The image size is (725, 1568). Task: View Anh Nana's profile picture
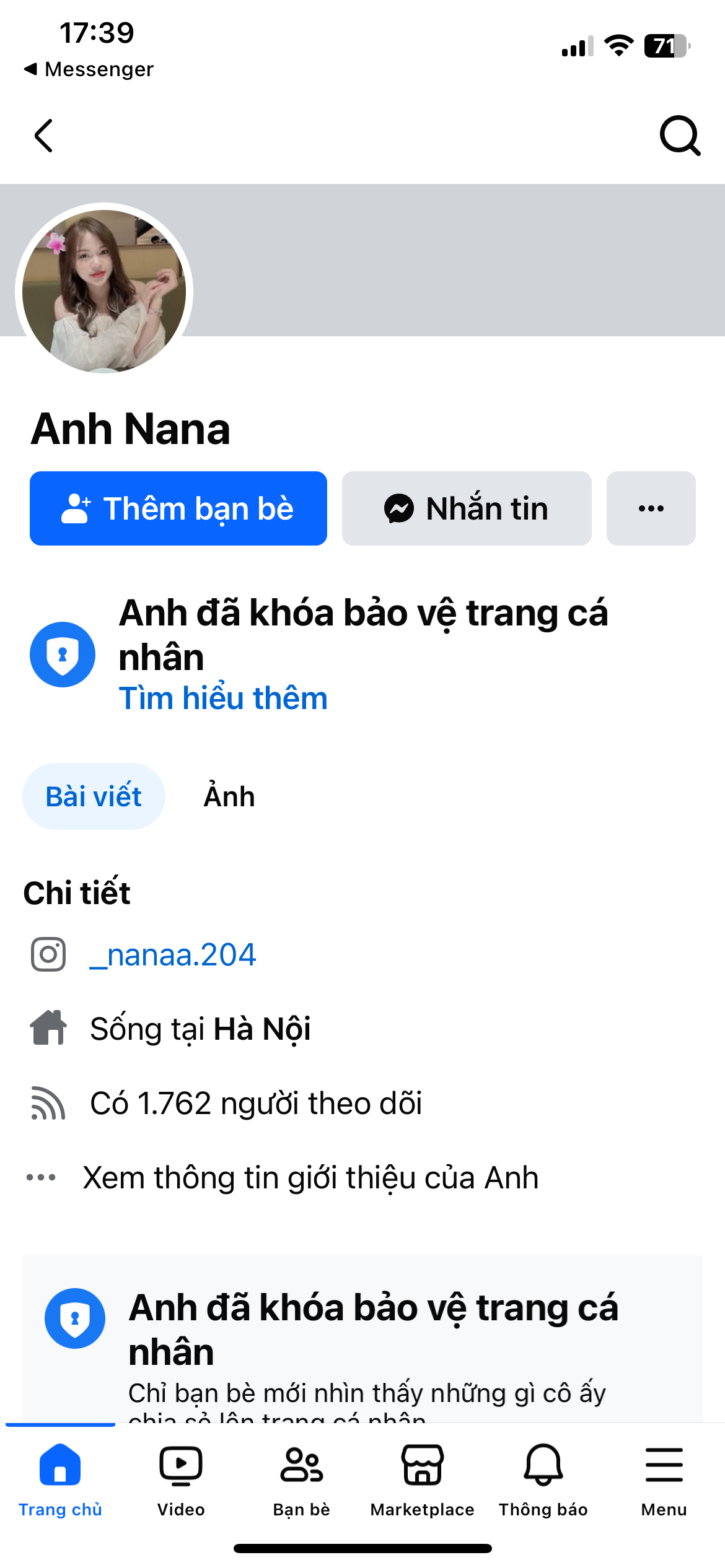pos(104,291)
